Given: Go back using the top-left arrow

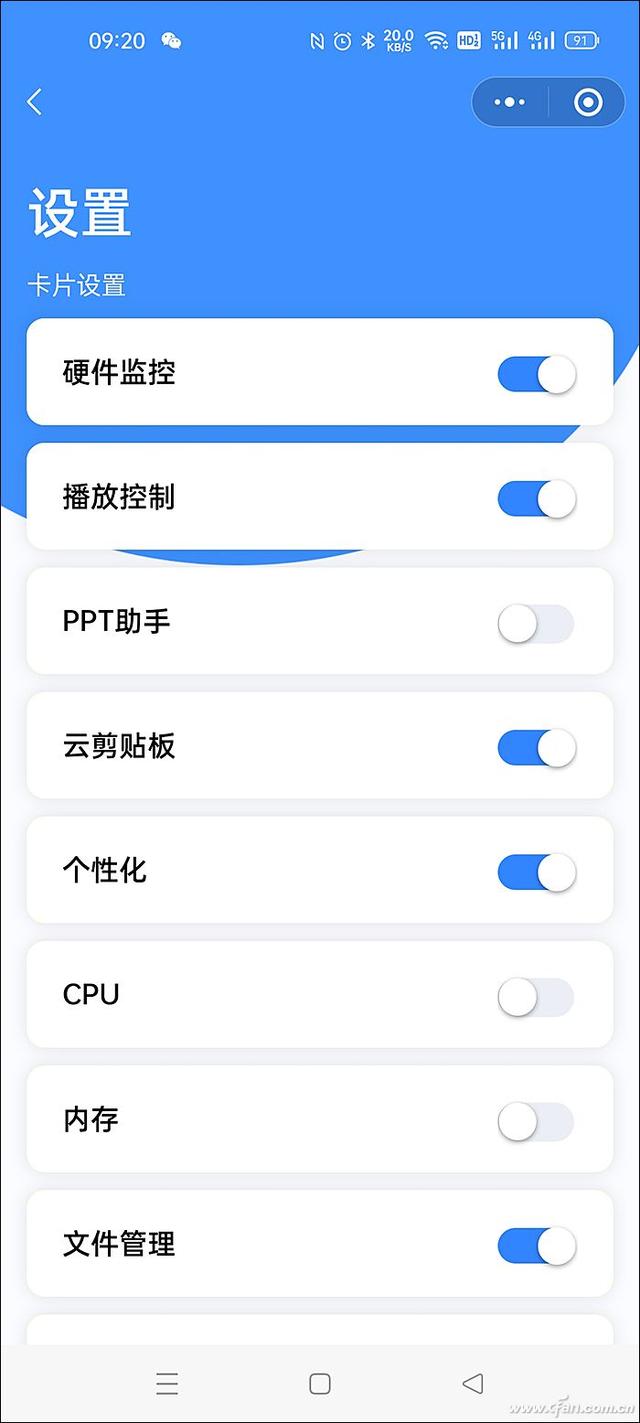Looking at the screenshot, I should point(35,101).
